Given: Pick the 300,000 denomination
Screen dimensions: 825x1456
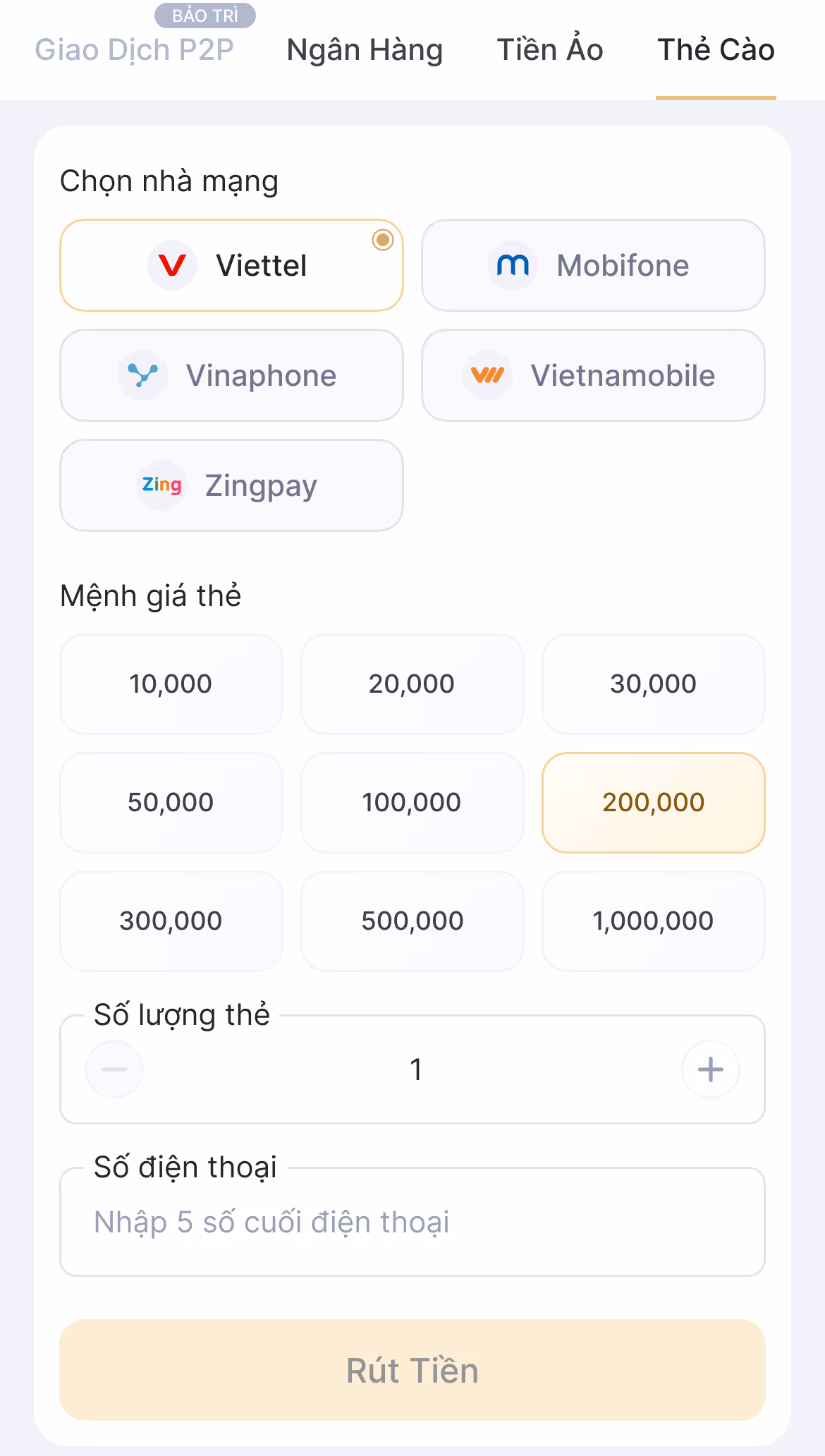Looking at the screenshot, I should pyautogui.click(x=171, y=921).
